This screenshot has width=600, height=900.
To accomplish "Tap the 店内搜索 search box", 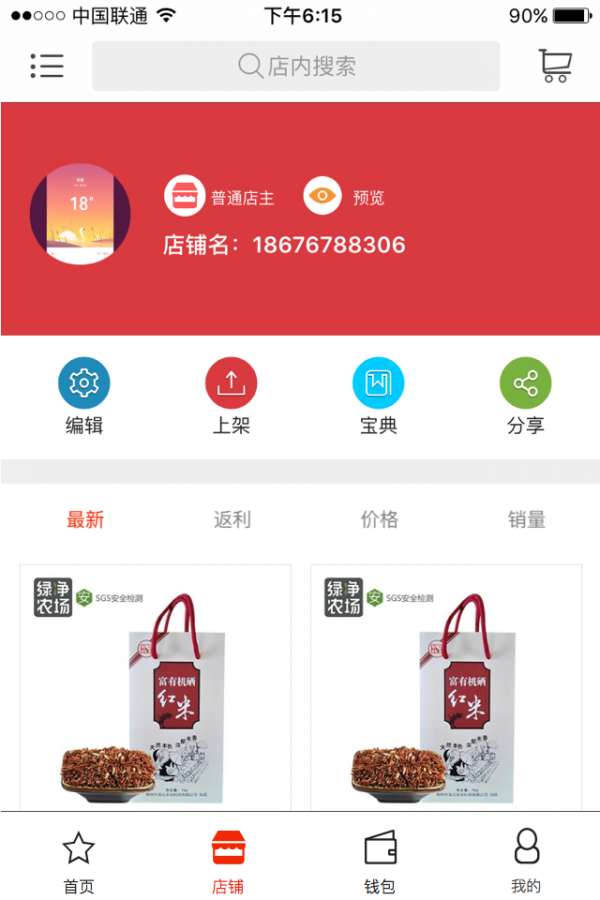I will point(296,66).
